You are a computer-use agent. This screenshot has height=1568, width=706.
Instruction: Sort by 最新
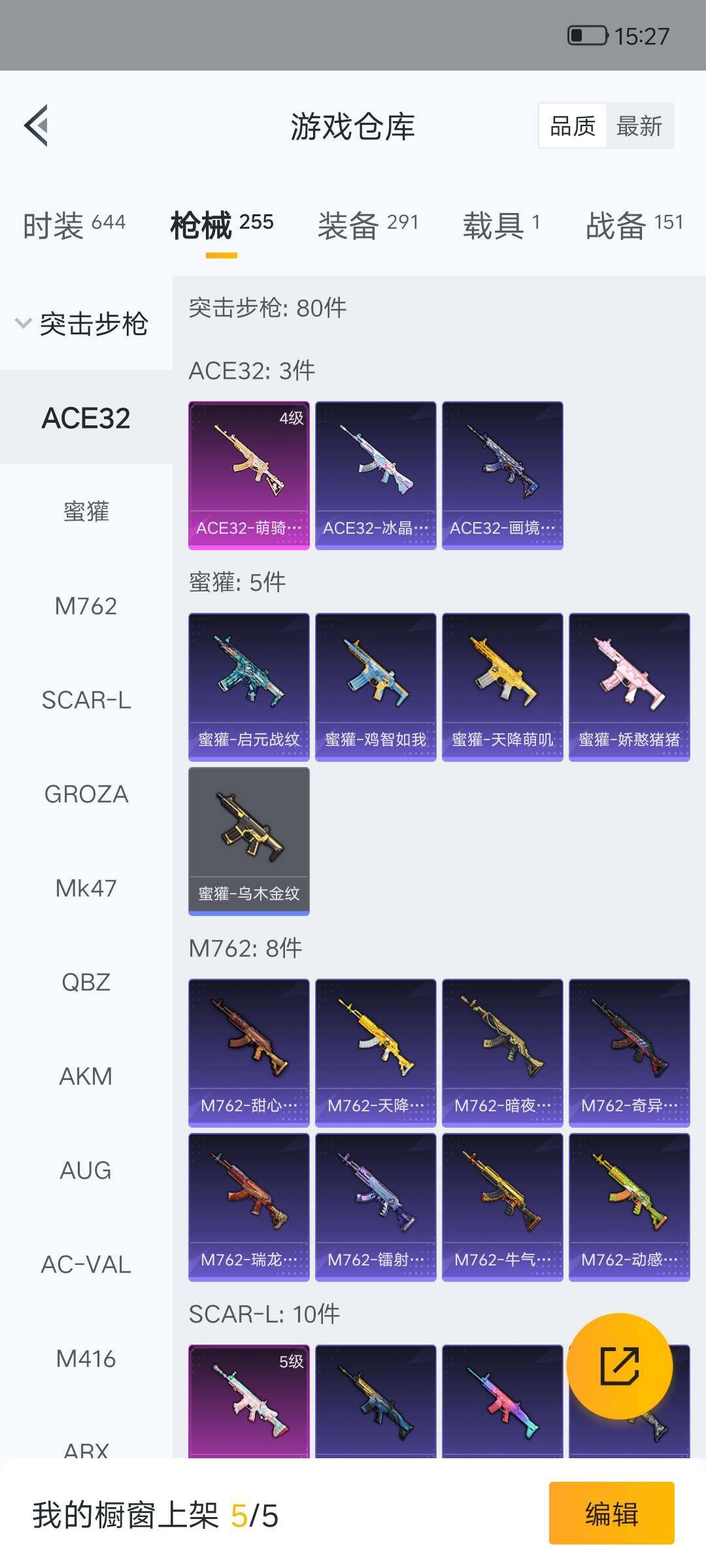click(x=639, y=126)
